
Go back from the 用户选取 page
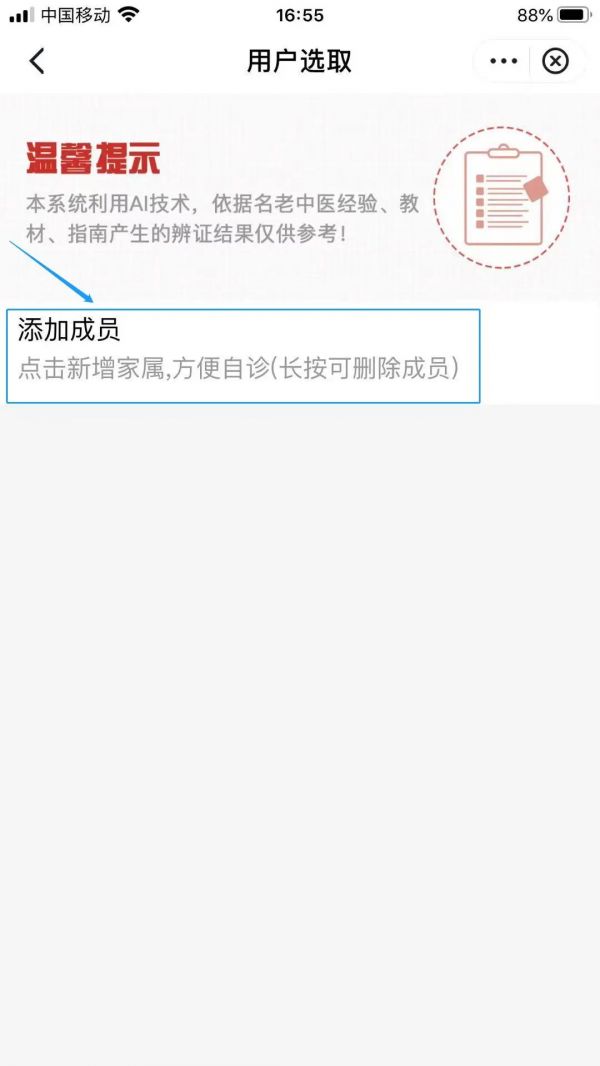[x=37, y=61]
